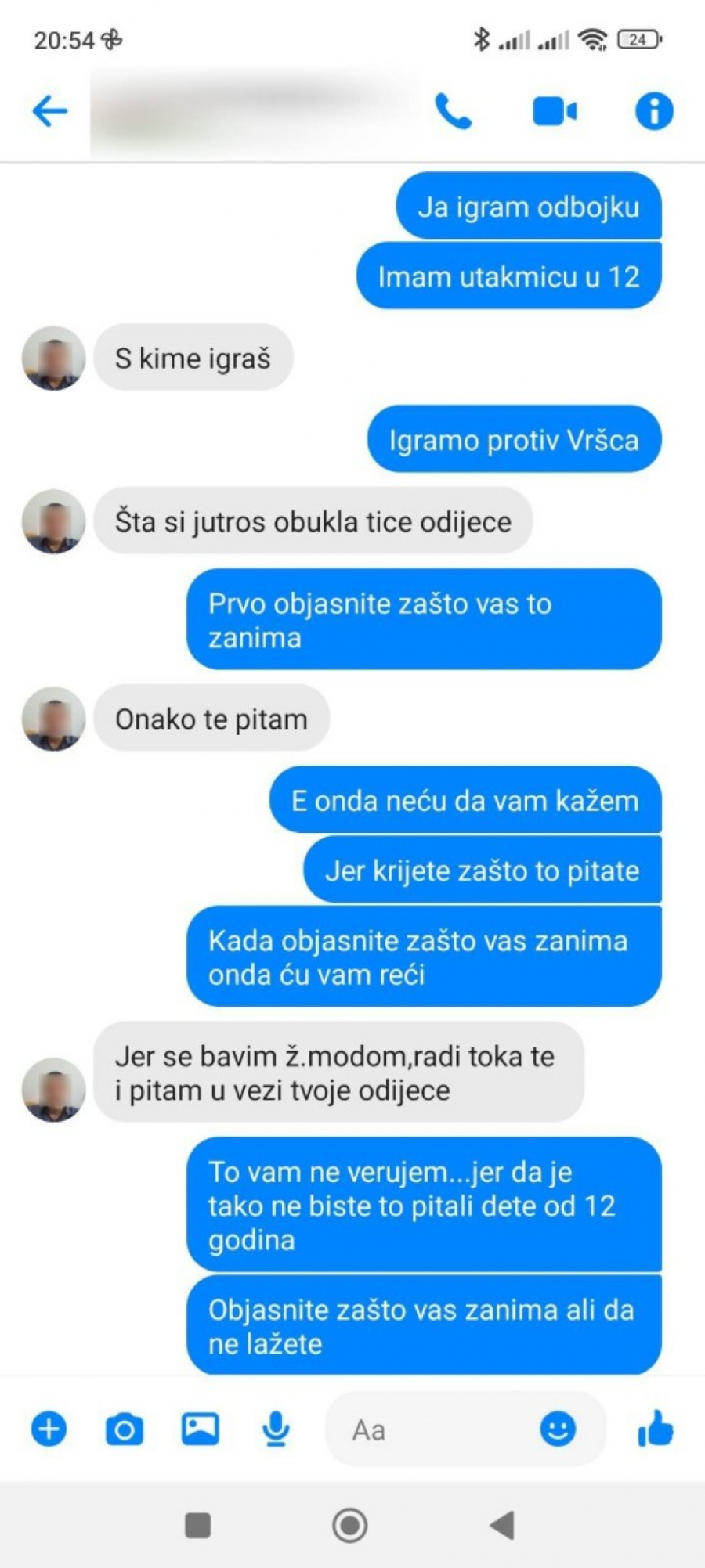Tap the system back triangle button
This screenshot has width=705, height=1568.
[501, 1525]
